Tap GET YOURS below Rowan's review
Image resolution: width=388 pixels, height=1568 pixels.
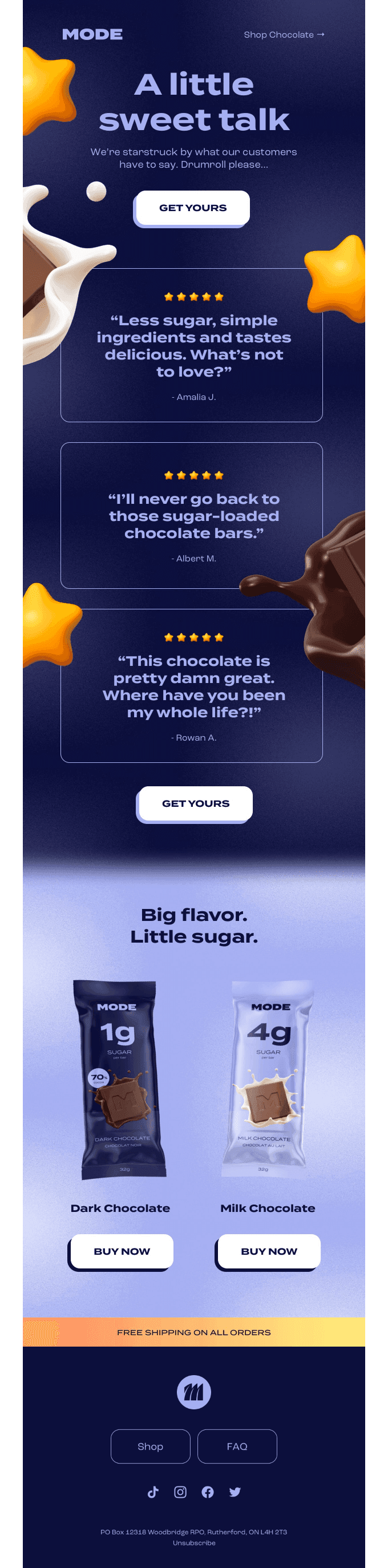point(196,803)
